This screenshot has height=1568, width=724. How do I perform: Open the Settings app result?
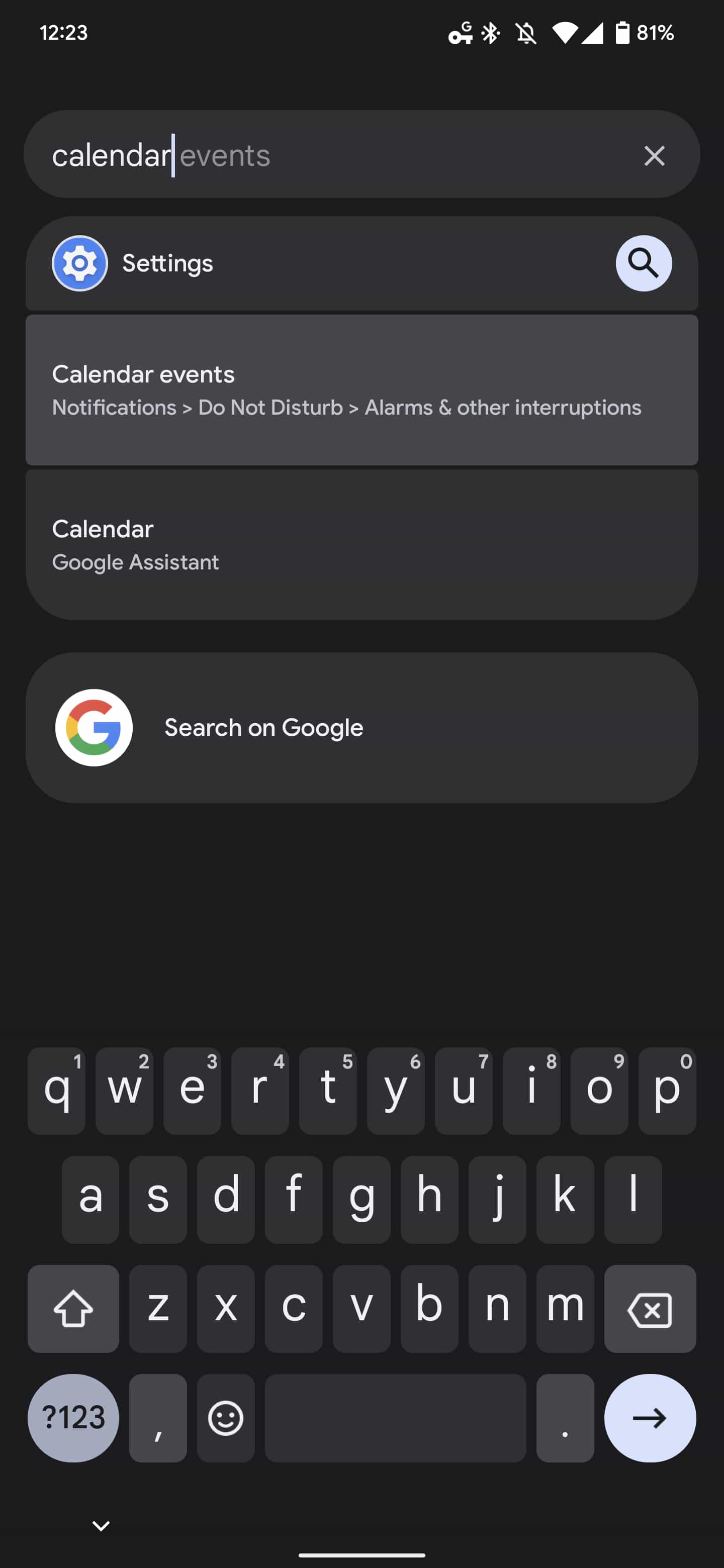pyautogui.click(x=167, y=263)
